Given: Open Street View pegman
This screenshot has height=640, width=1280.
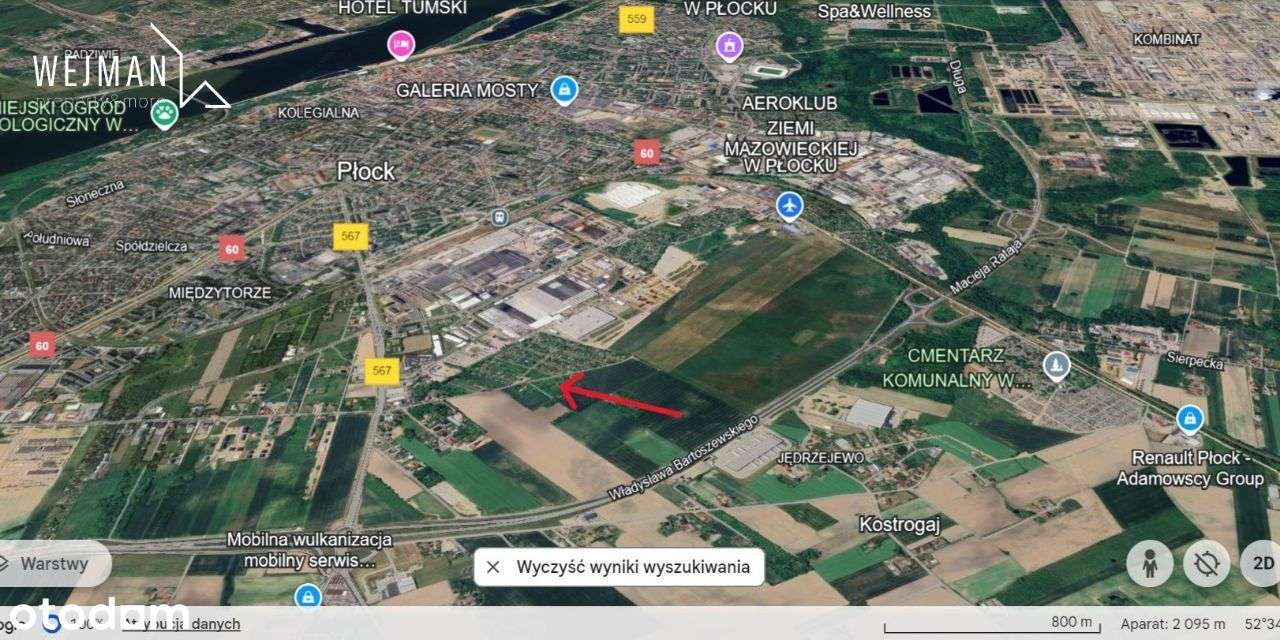Looking at the screenshot, I should [x=1149, y=564].
